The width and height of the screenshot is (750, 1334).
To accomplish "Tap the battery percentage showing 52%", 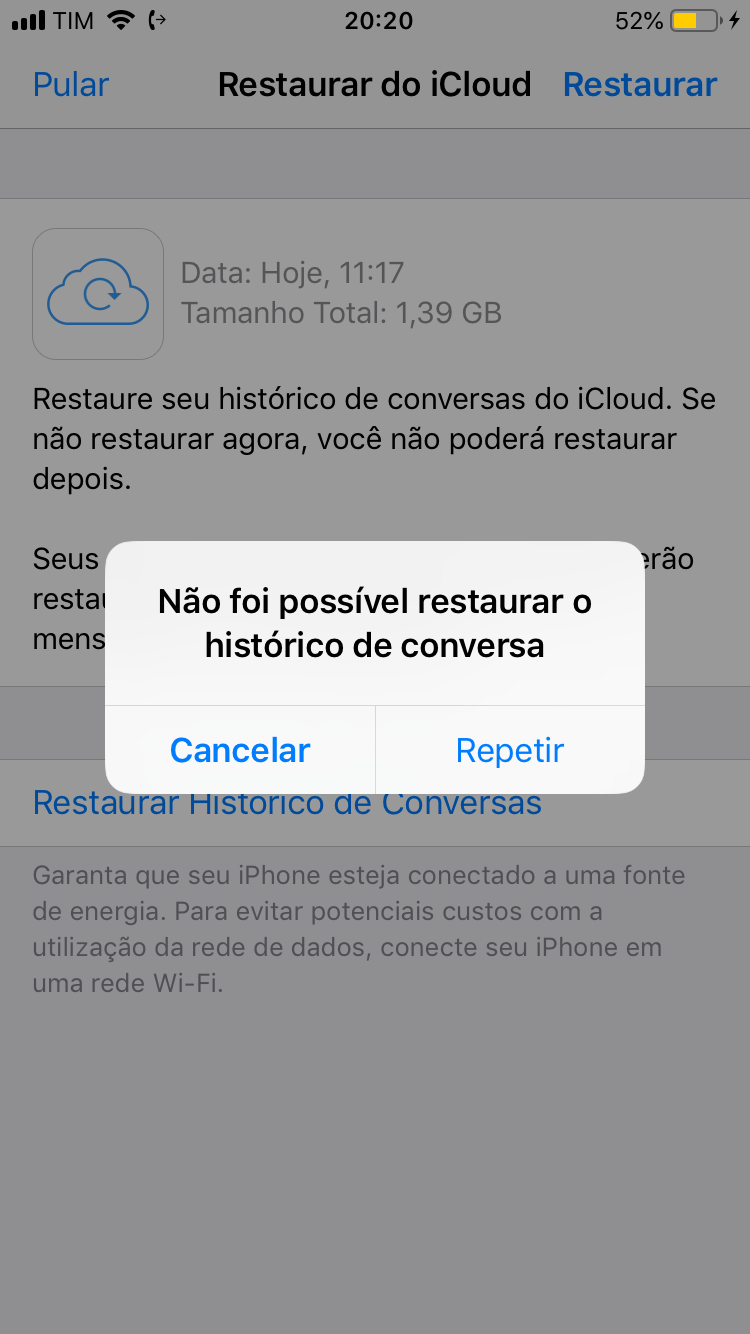I will coord(638,19).
